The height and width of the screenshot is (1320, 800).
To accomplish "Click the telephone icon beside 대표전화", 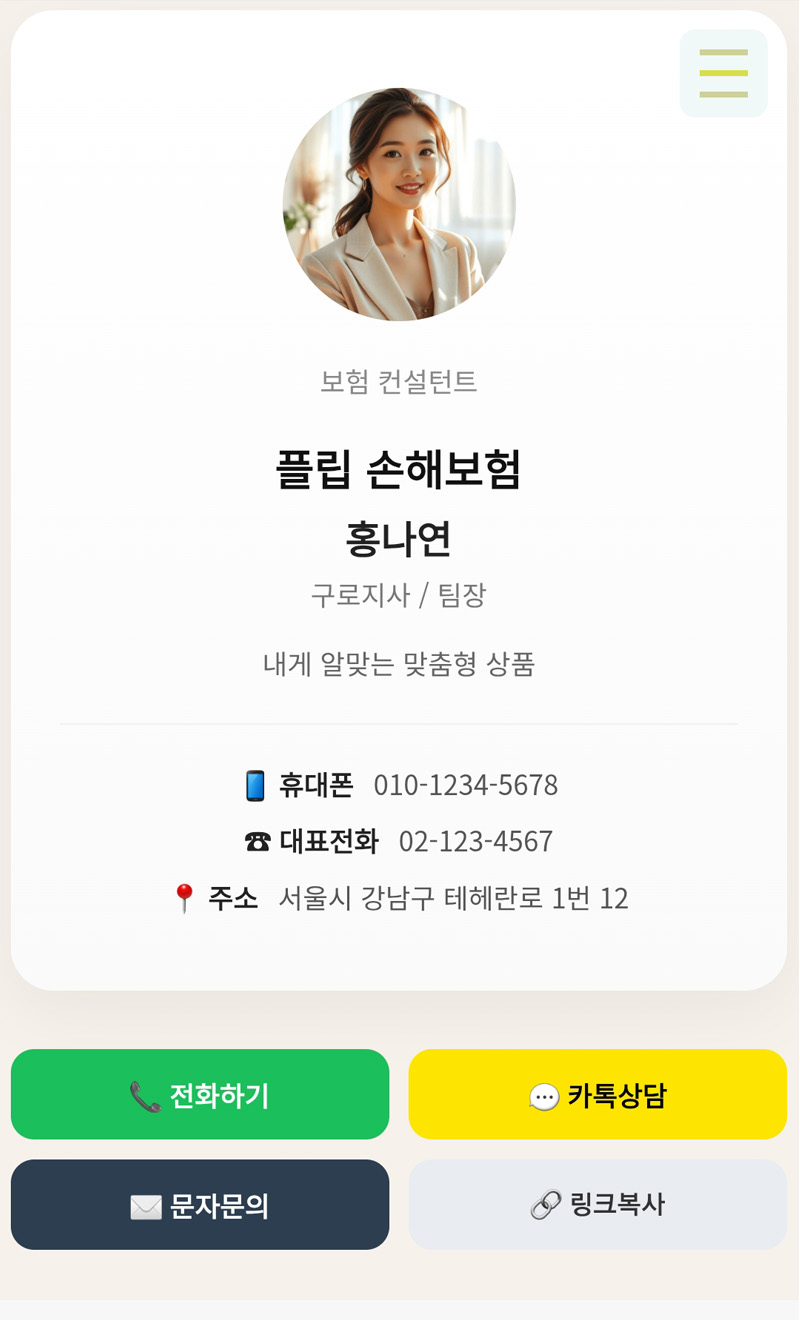I will click(256, 841).
